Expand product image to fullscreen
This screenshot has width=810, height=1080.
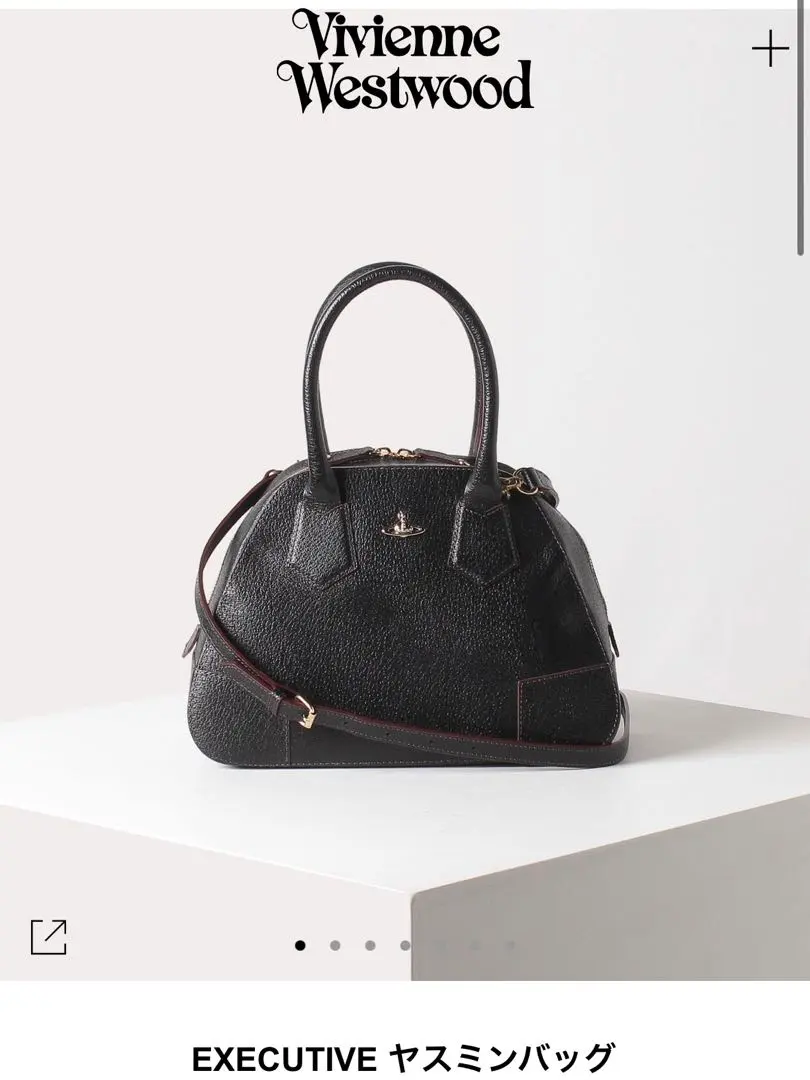point(48,936)
